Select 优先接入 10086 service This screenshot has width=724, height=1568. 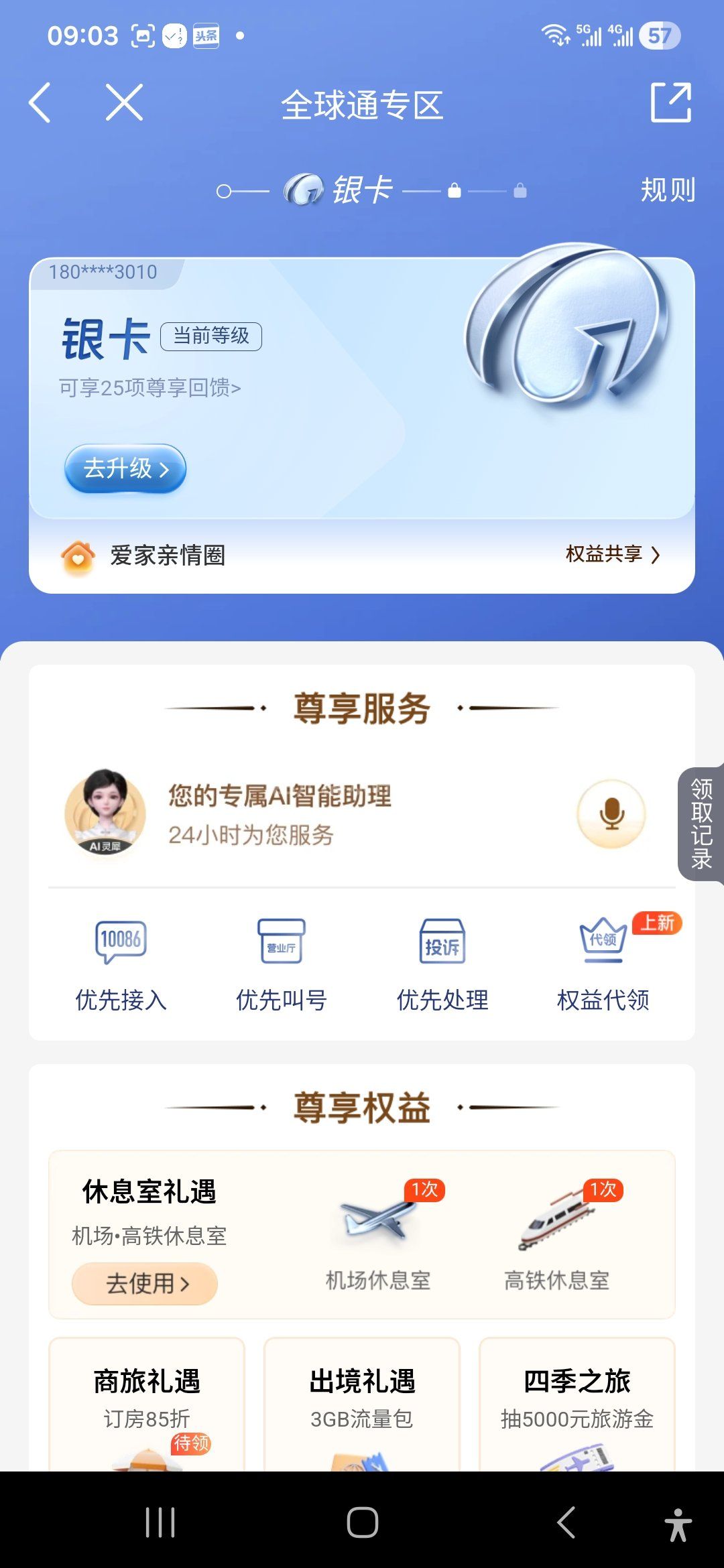tap(121, 964)
